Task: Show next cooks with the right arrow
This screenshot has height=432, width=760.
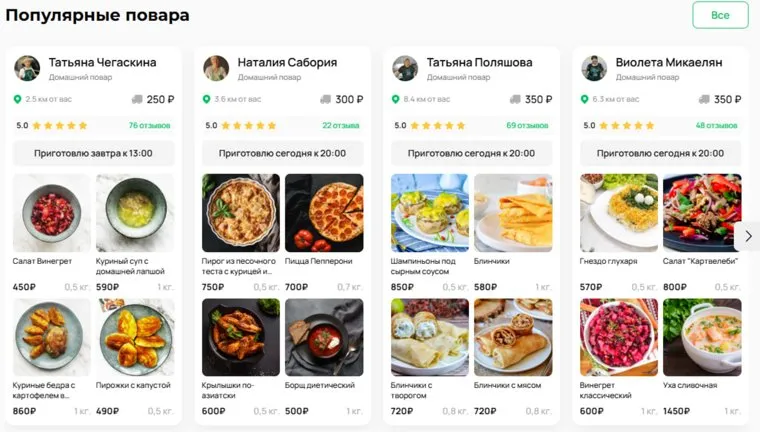Action: tap(748, 236)
